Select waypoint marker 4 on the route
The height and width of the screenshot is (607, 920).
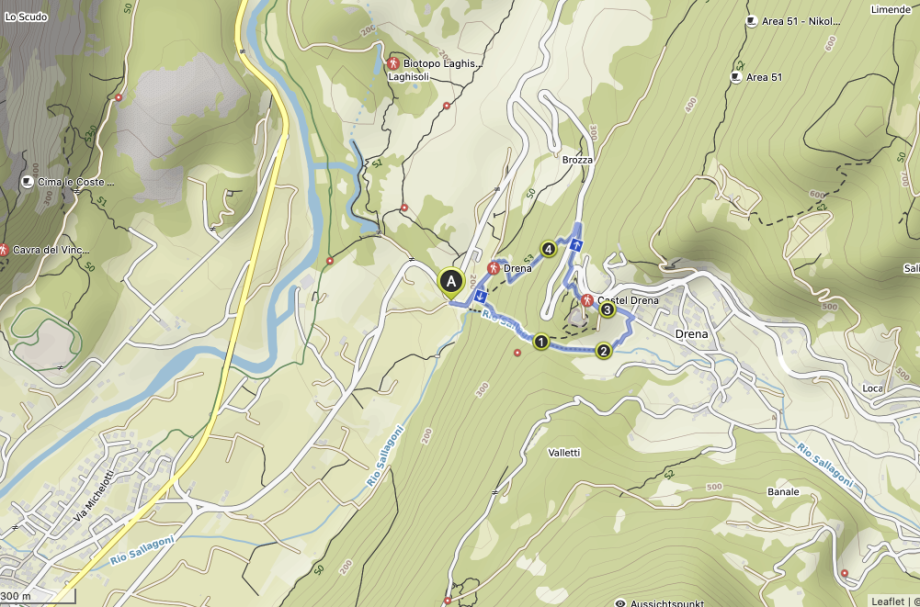pos(548,248)
